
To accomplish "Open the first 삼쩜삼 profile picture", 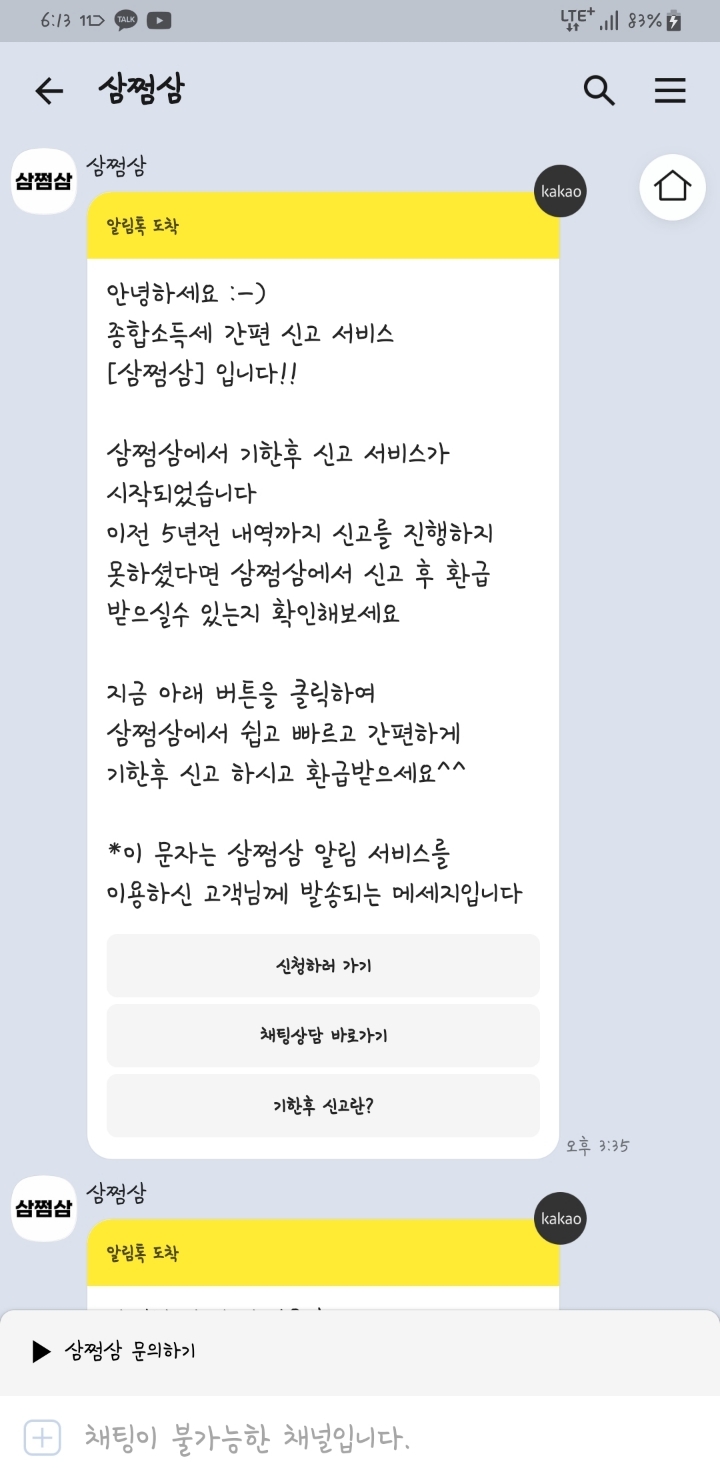I will [x=44, y=181].
